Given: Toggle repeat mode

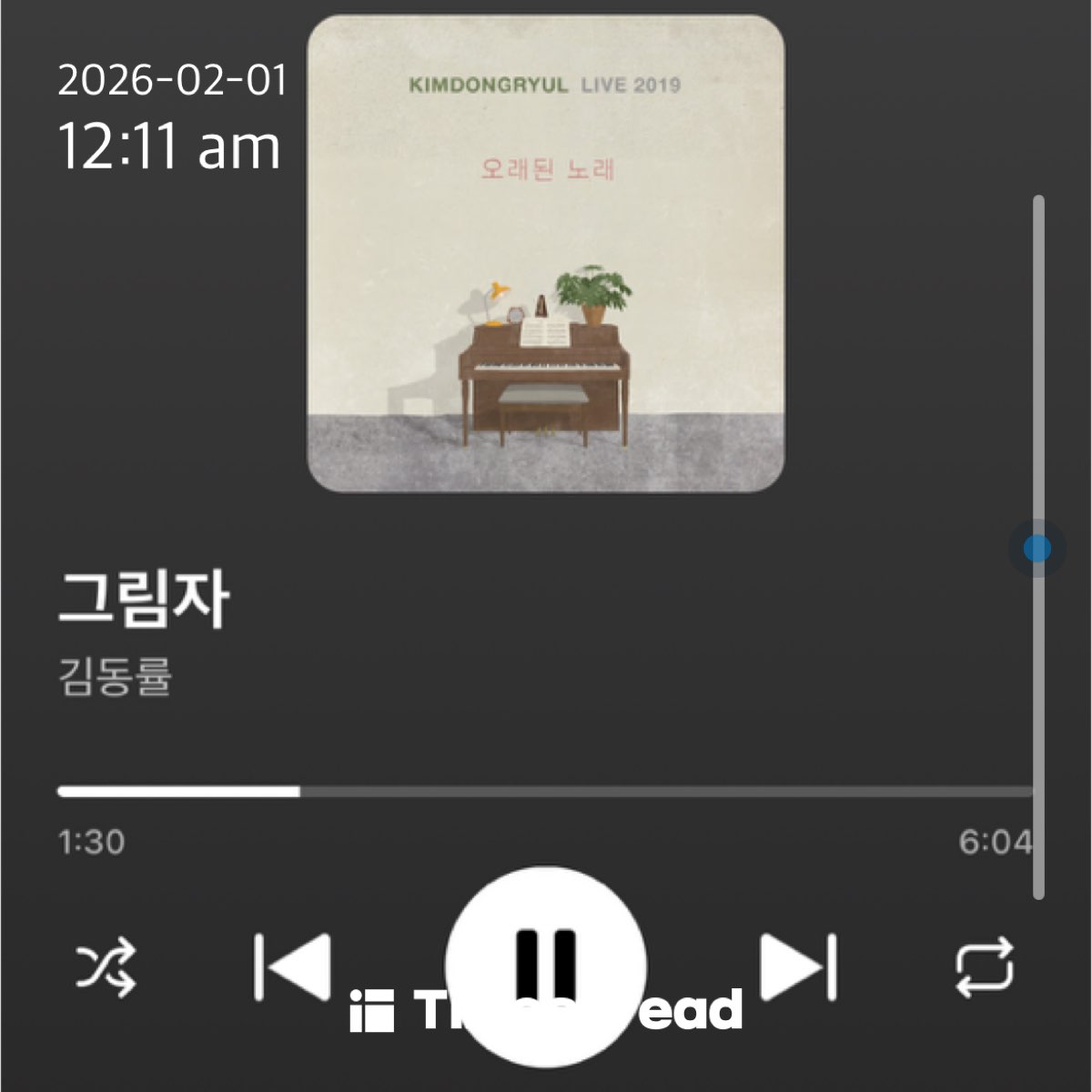Looking at the screenshot, I should point(985,966).
